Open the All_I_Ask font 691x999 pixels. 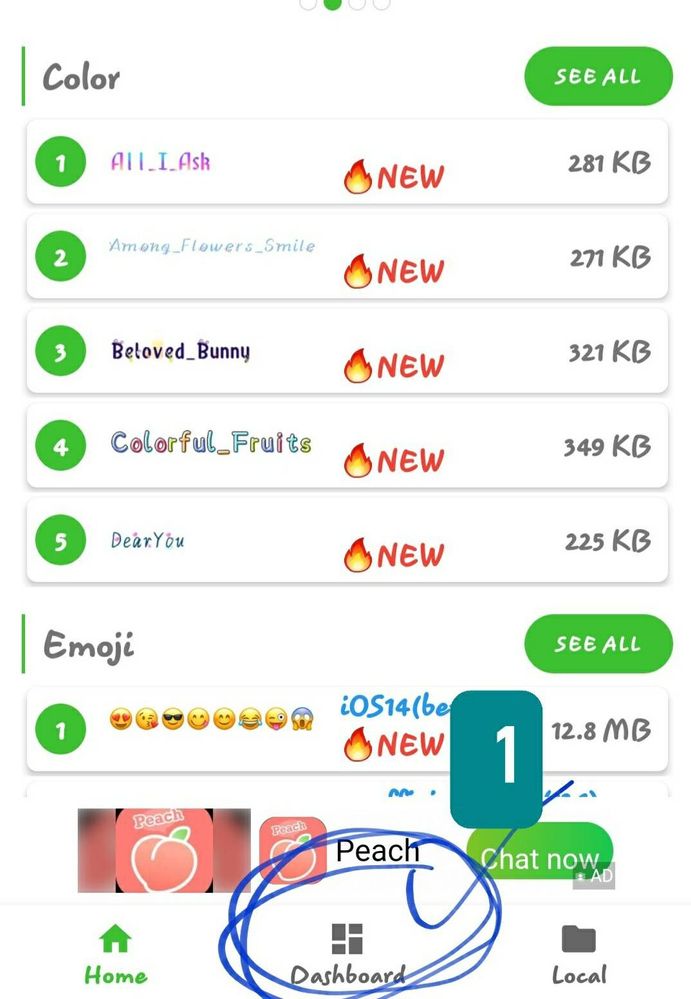(x=346, y=163)
